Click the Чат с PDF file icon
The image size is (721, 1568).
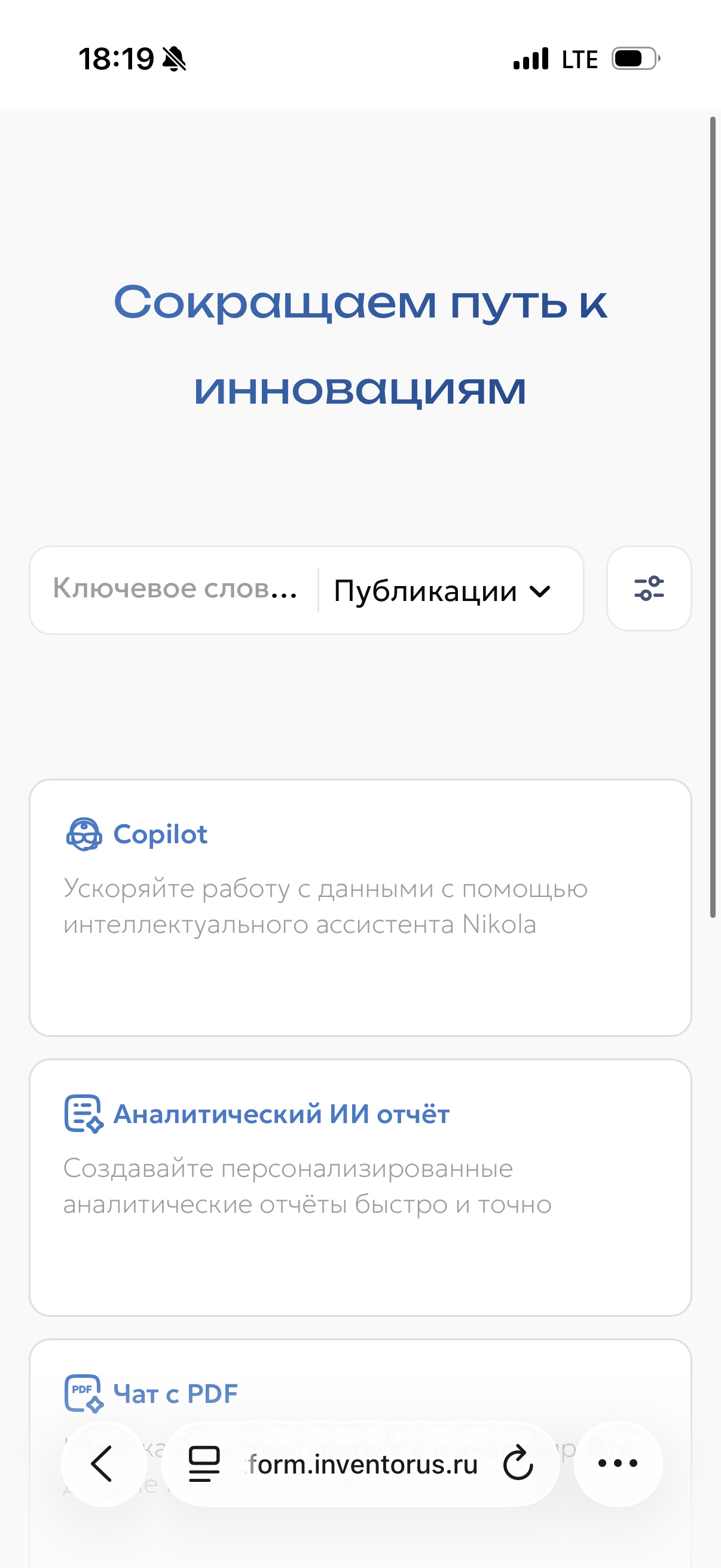[83, 1392]
